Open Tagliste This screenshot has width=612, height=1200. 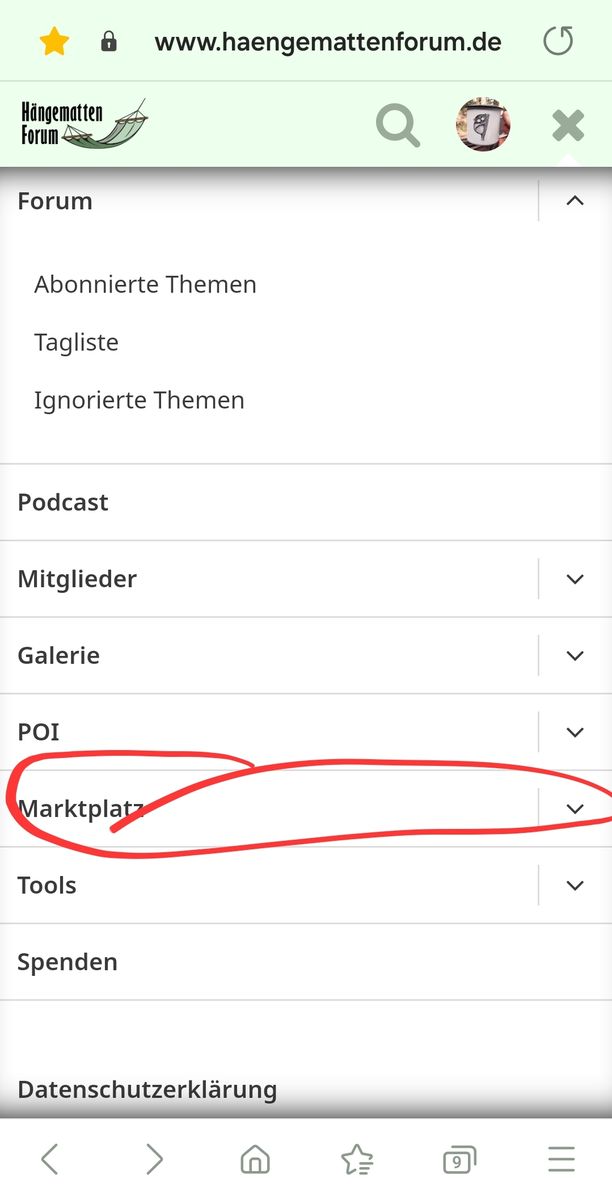pyautogui.click(x=76, y=343)
